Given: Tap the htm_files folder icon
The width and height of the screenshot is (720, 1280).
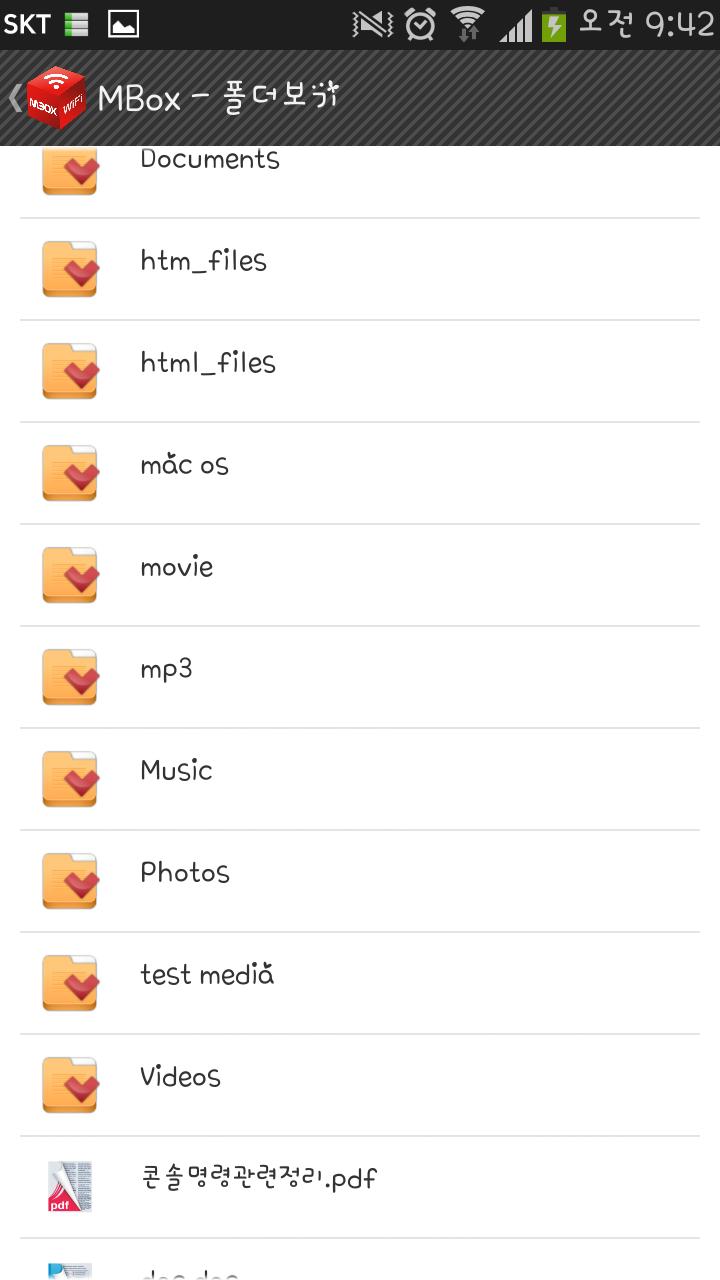Looking at the screenshot, I should (x=69, y=269).
